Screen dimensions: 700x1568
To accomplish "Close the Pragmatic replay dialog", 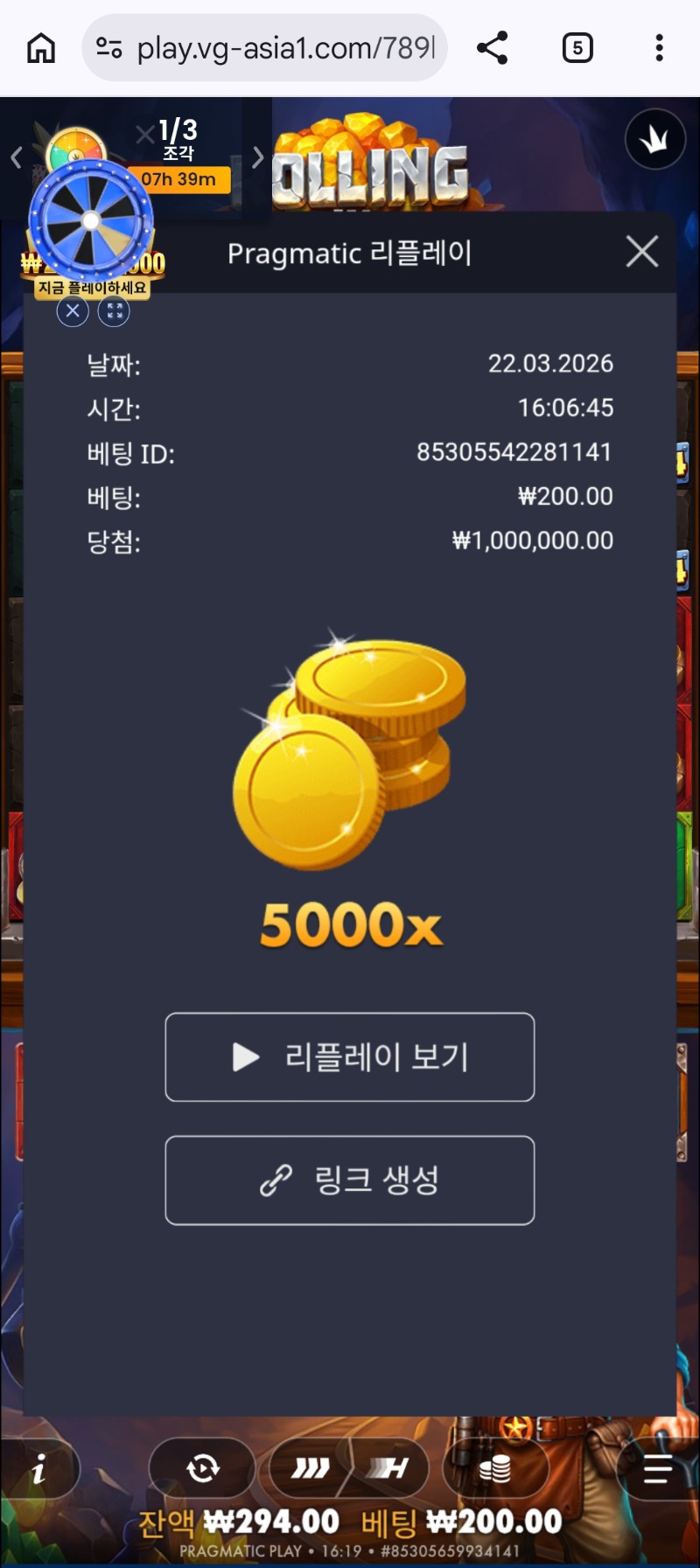I will [x=642, y=252].
